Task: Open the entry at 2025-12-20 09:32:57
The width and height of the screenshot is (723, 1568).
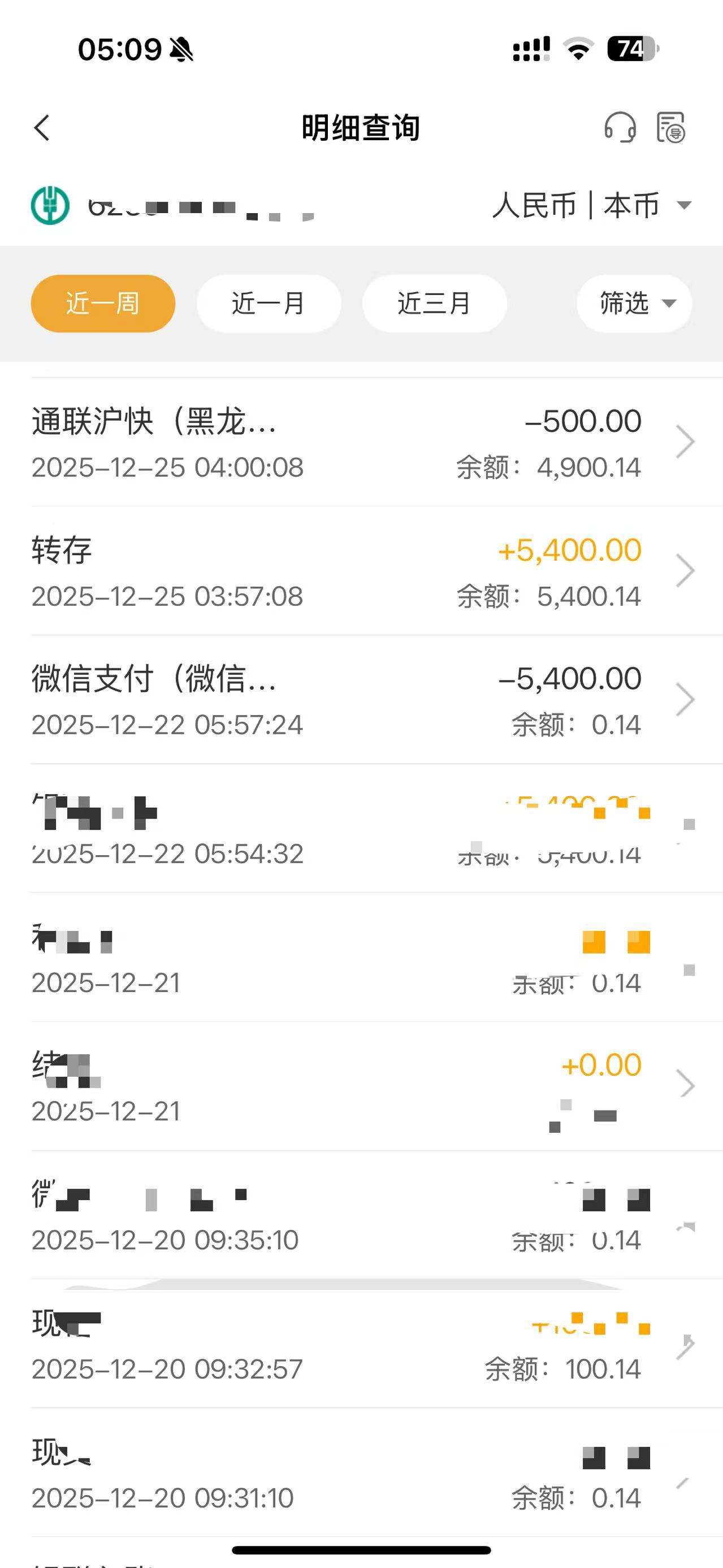Action: click(x=362, y=1344)
